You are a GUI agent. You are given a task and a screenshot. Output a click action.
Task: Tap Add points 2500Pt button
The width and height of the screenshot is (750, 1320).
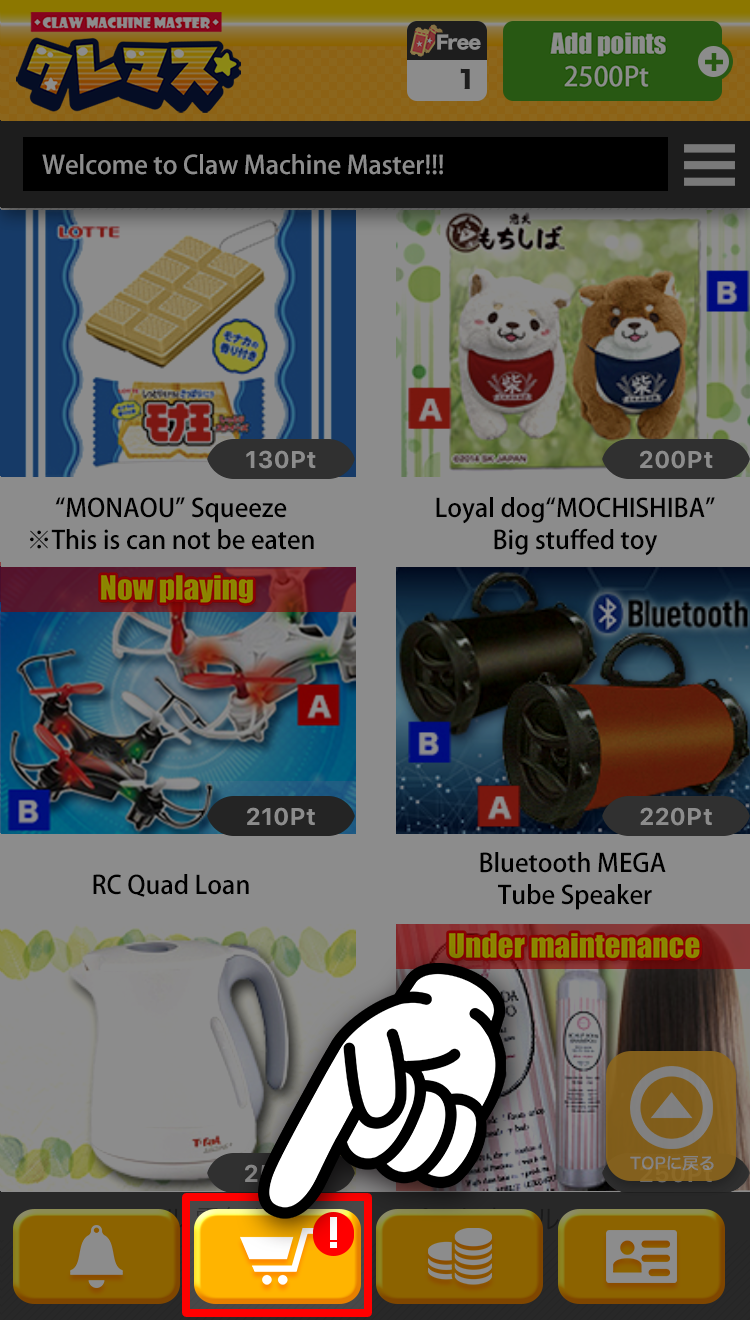[612, 61]
